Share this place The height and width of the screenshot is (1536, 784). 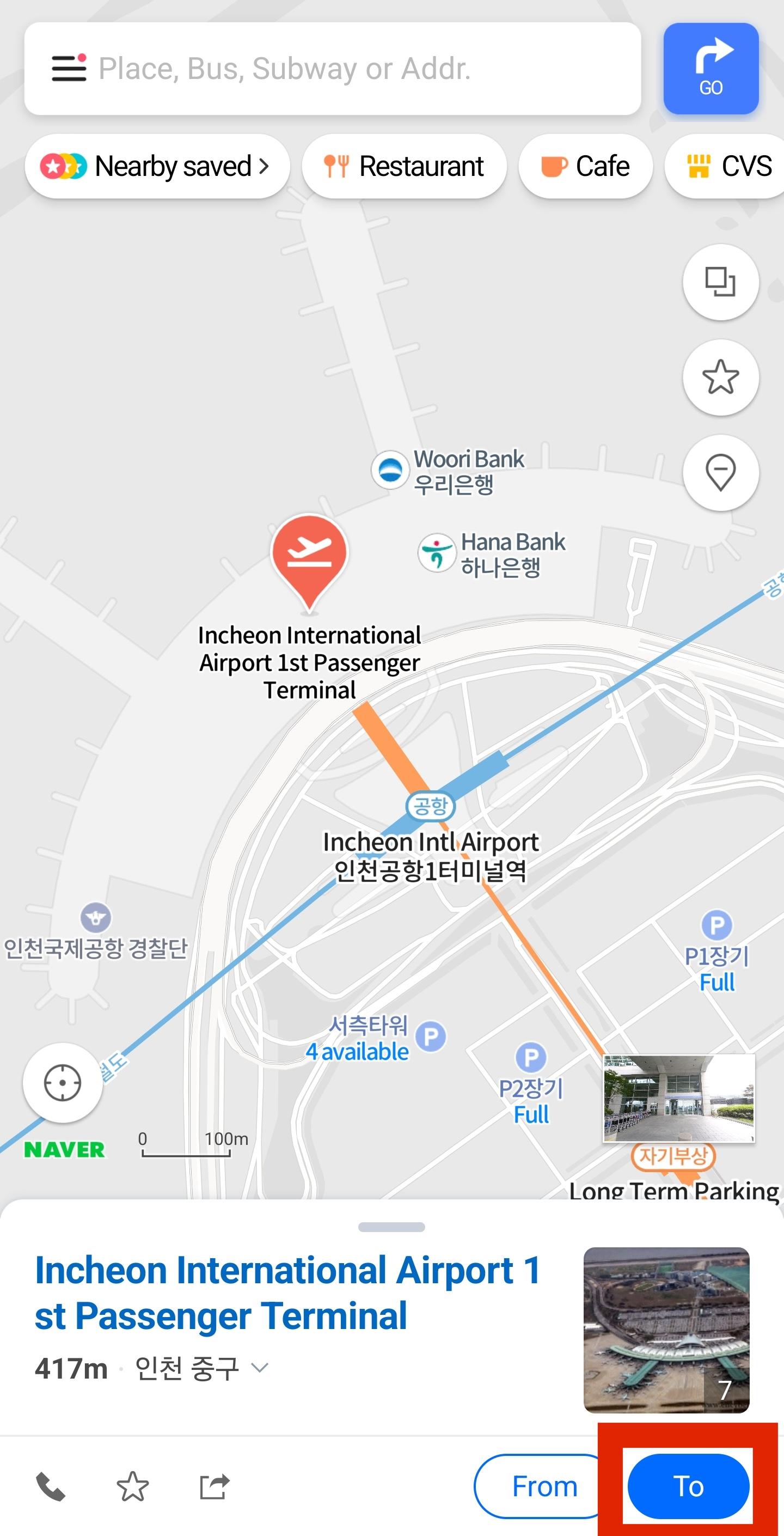pos(215,1486)
